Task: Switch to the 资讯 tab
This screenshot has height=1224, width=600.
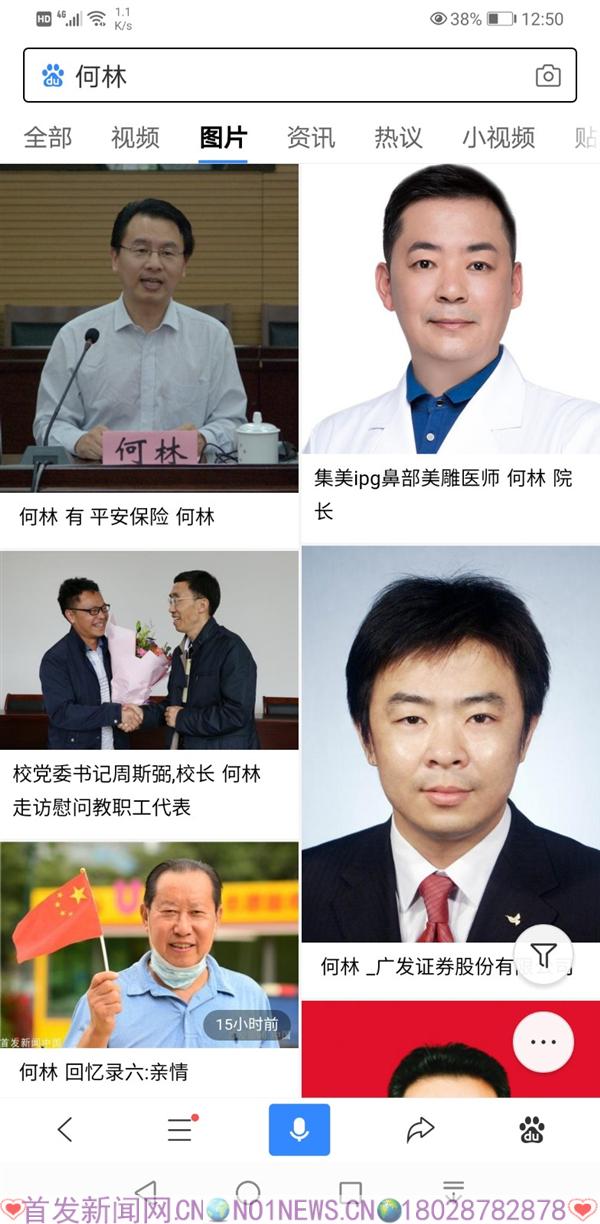Action: [x=311, y=137]
